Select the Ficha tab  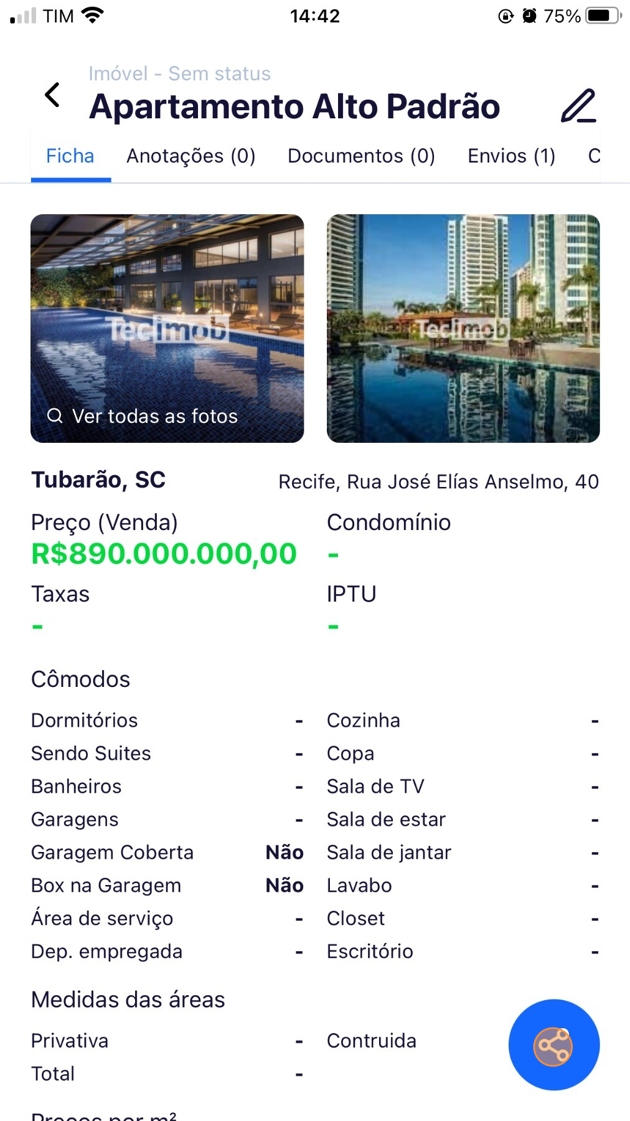[70, 156]
